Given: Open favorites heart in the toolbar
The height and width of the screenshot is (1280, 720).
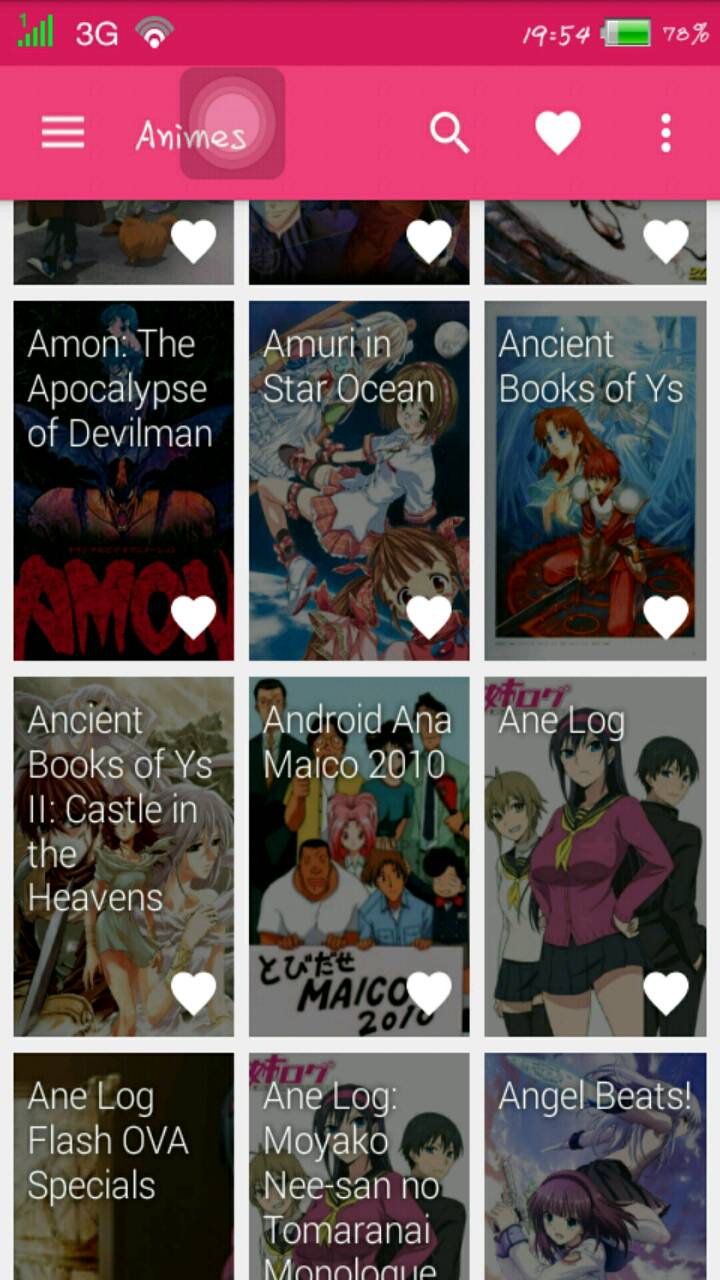Looking at the screenshot, I should point(557,132).
